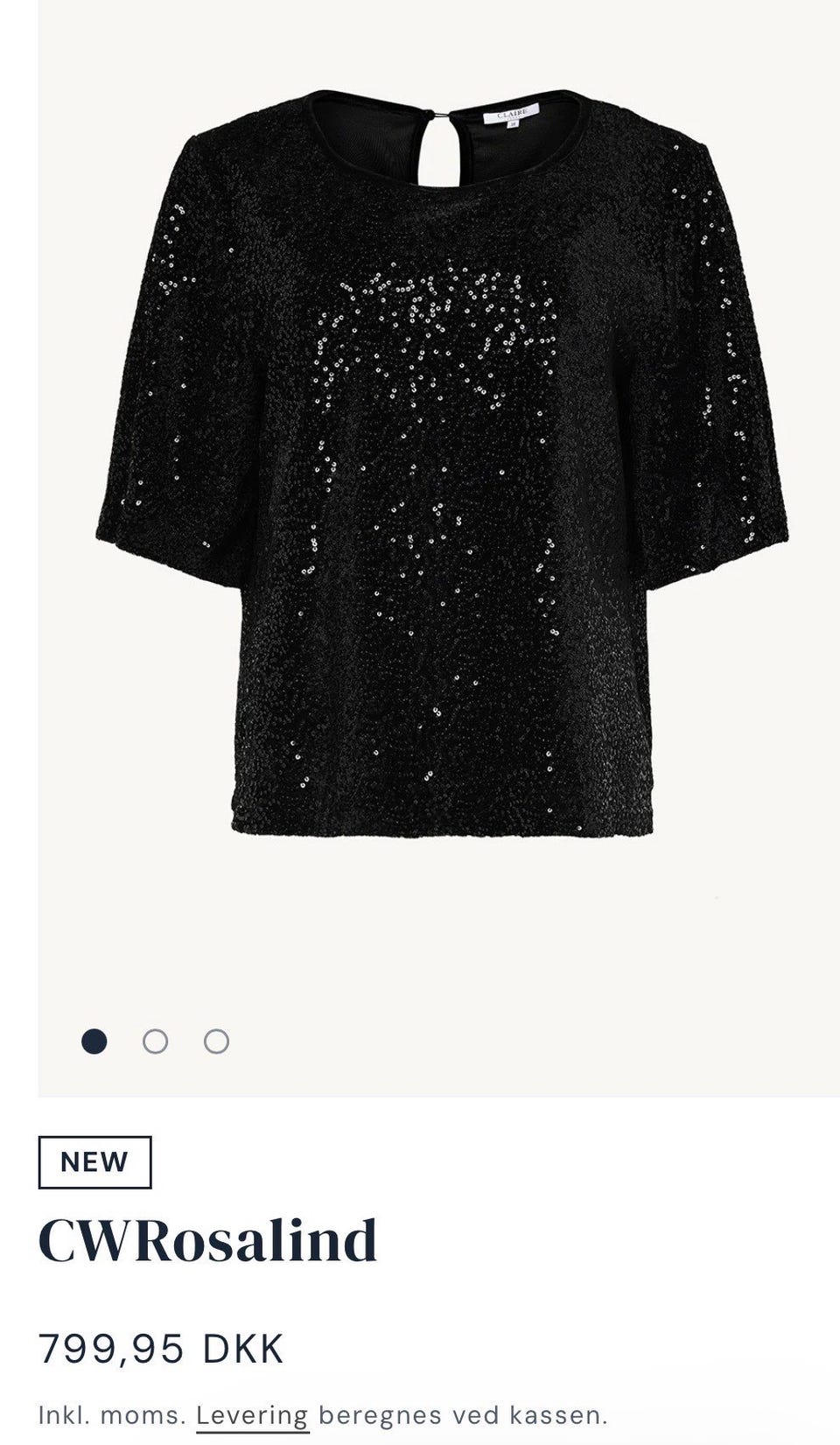Open the underlined Levering link
This screenshot has width=840, height=1445.
(252, 1415)
